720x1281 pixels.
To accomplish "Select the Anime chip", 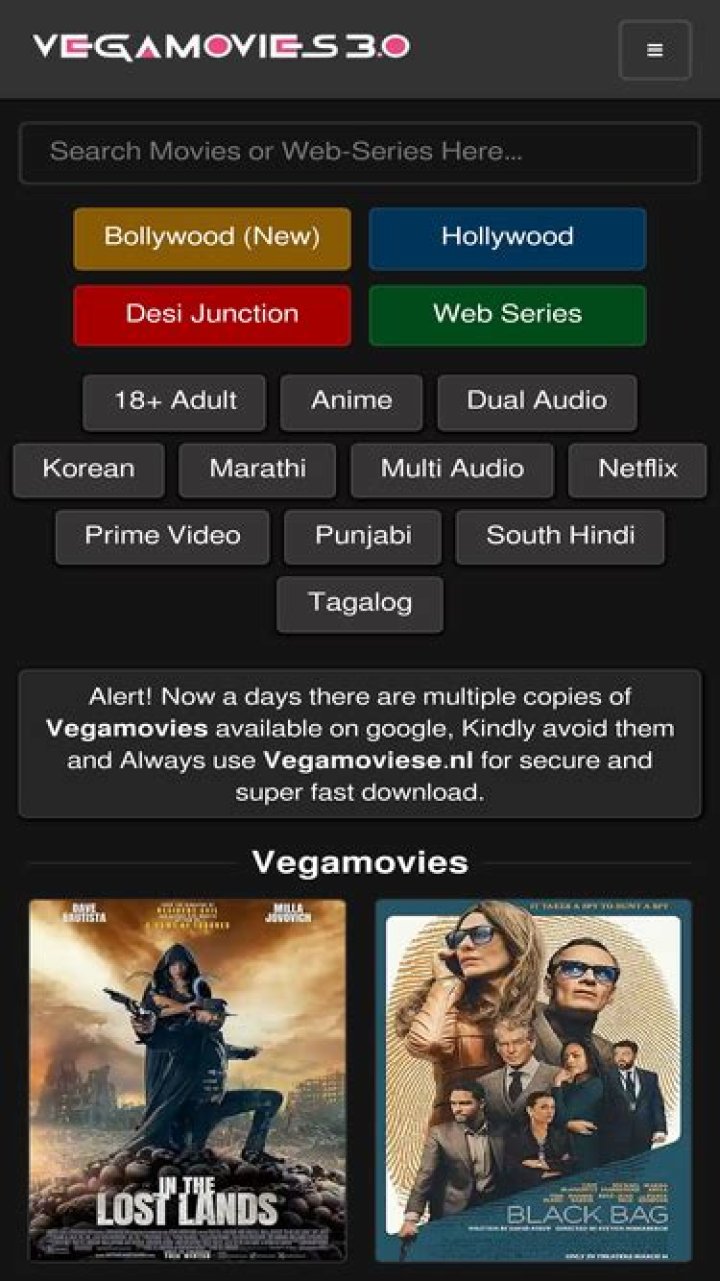I will pos(351,402).
